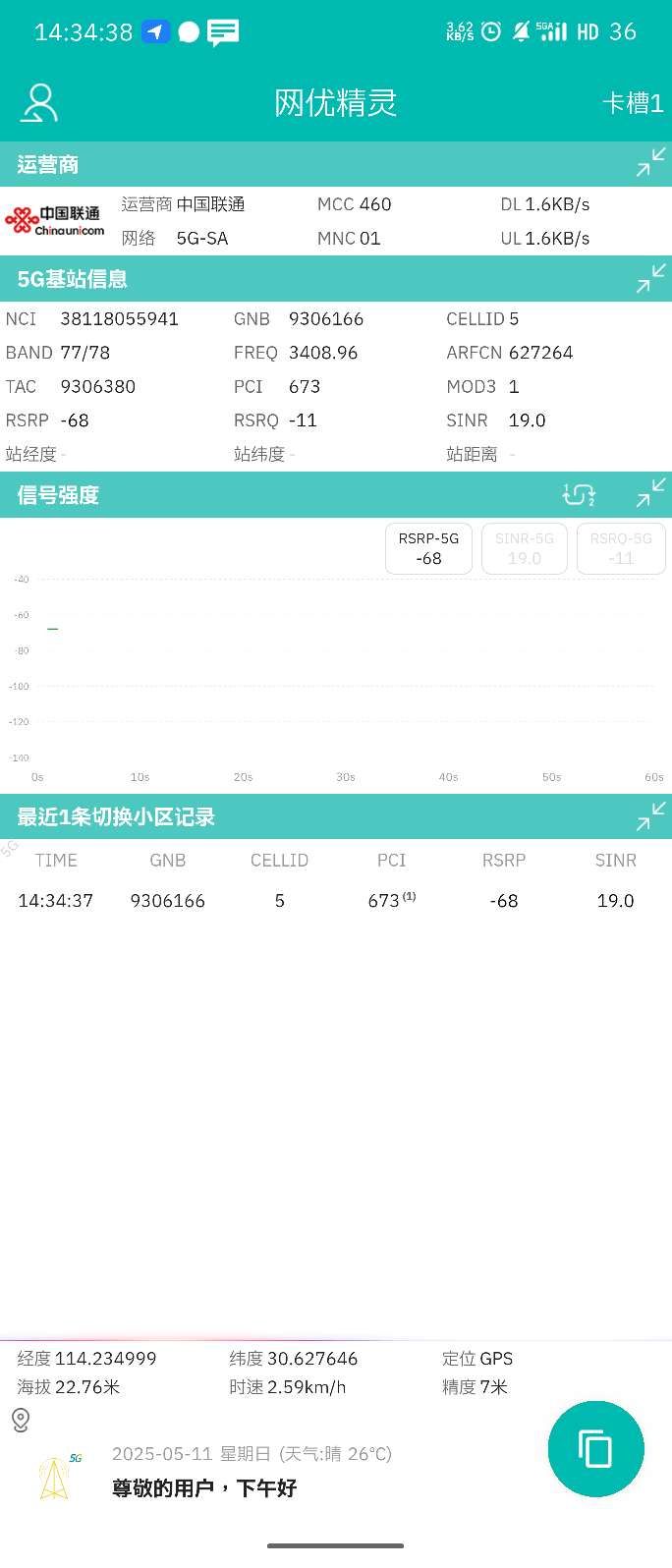
Task: Select the RSRQ-5G chart chip
Action: point(620,548)
